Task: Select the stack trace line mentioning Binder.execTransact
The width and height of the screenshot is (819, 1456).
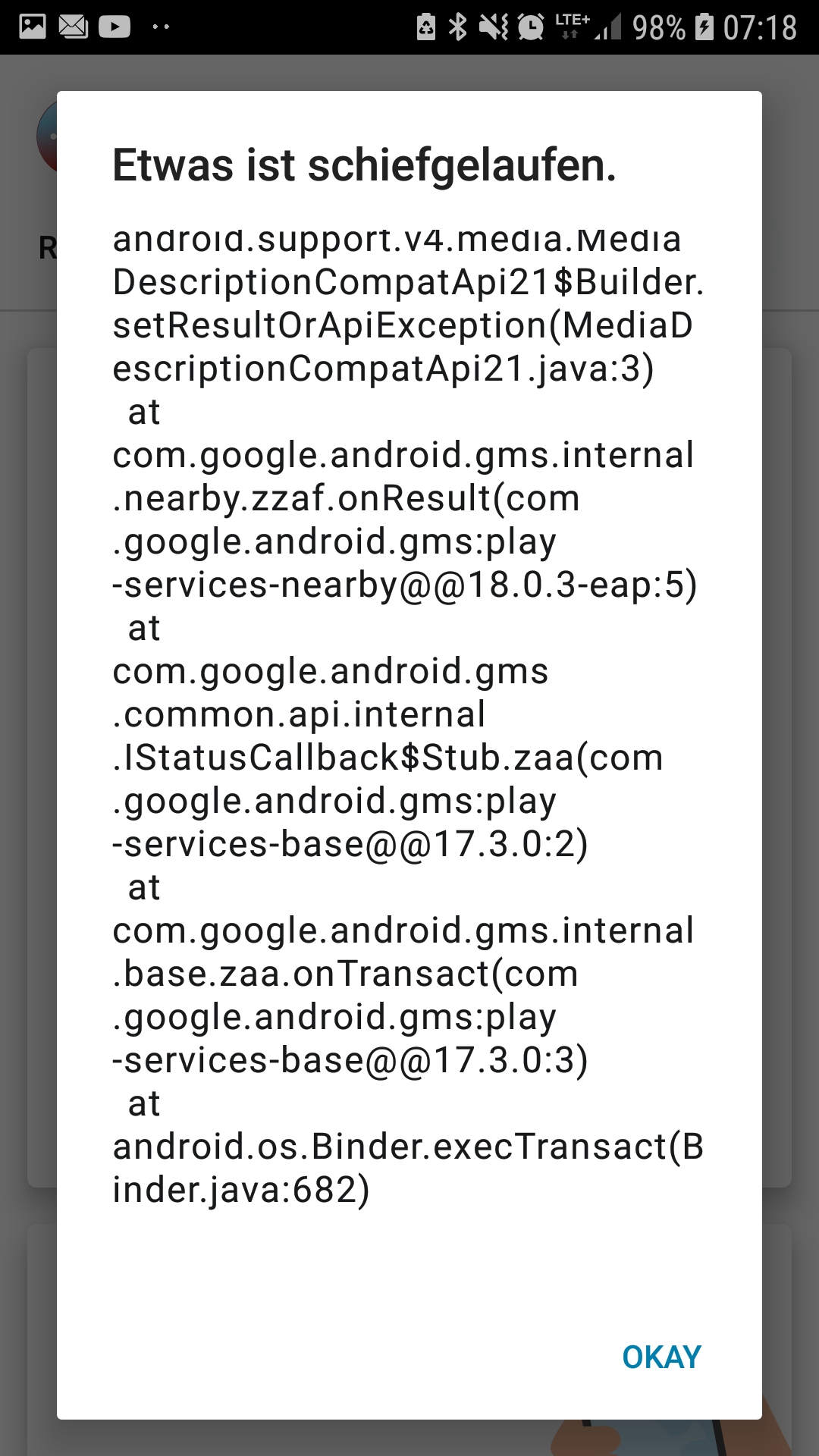Action: coord(409,1147)
